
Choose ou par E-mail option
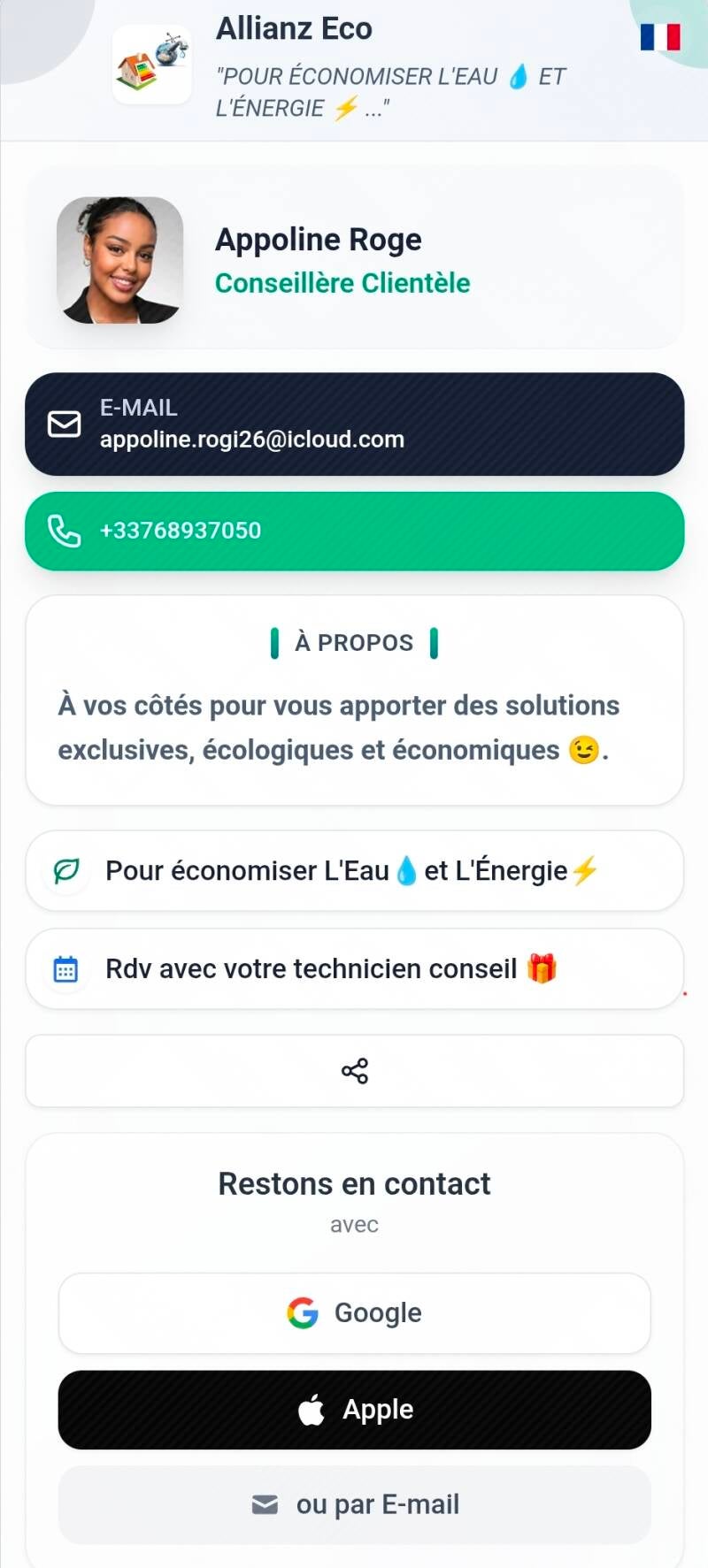pos(354,1504)
